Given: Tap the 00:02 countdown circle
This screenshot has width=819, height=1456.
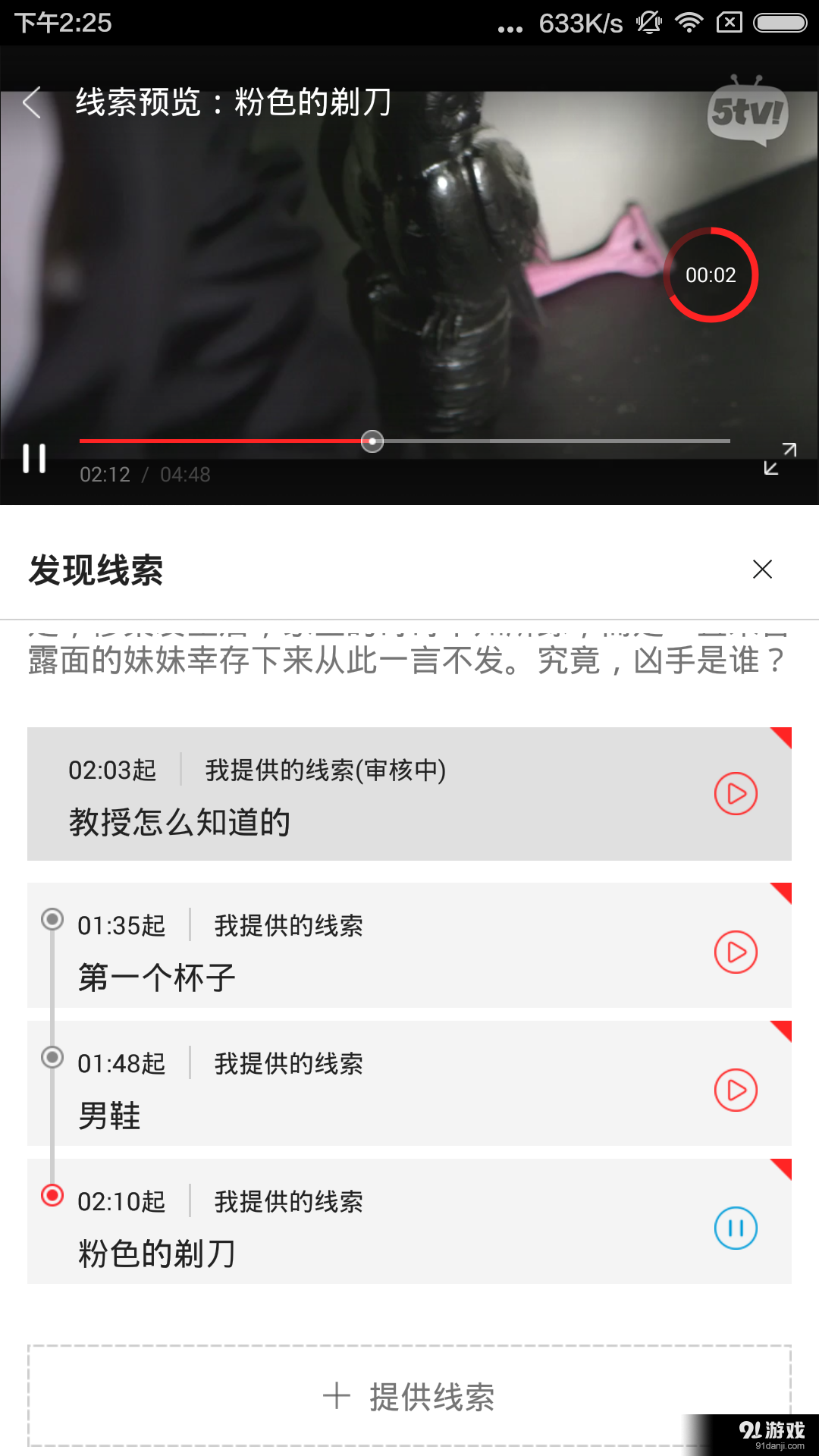Looking at the screenshot, I should pos(711,275).
